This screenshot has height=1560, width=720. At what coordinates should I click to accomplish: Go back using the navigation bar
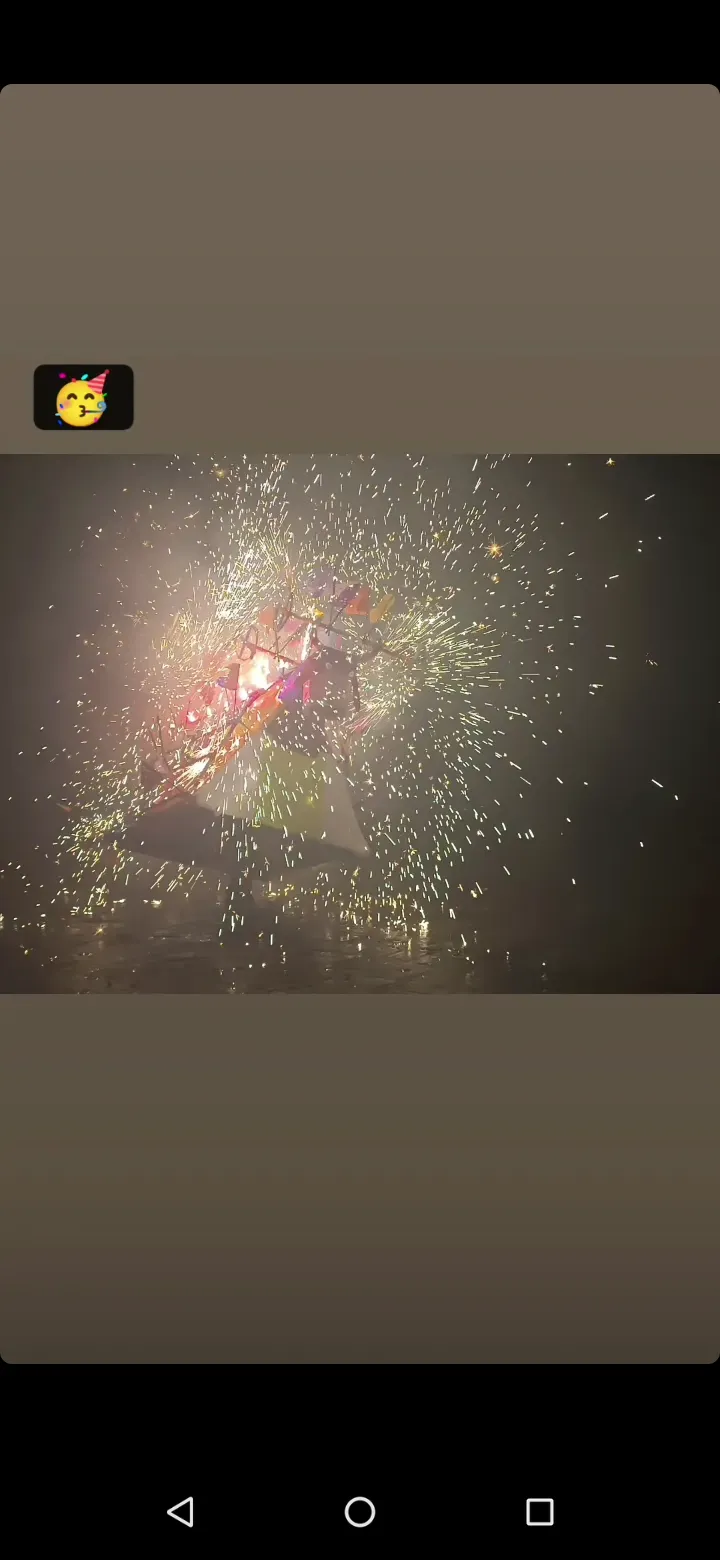pos(180,1511)
